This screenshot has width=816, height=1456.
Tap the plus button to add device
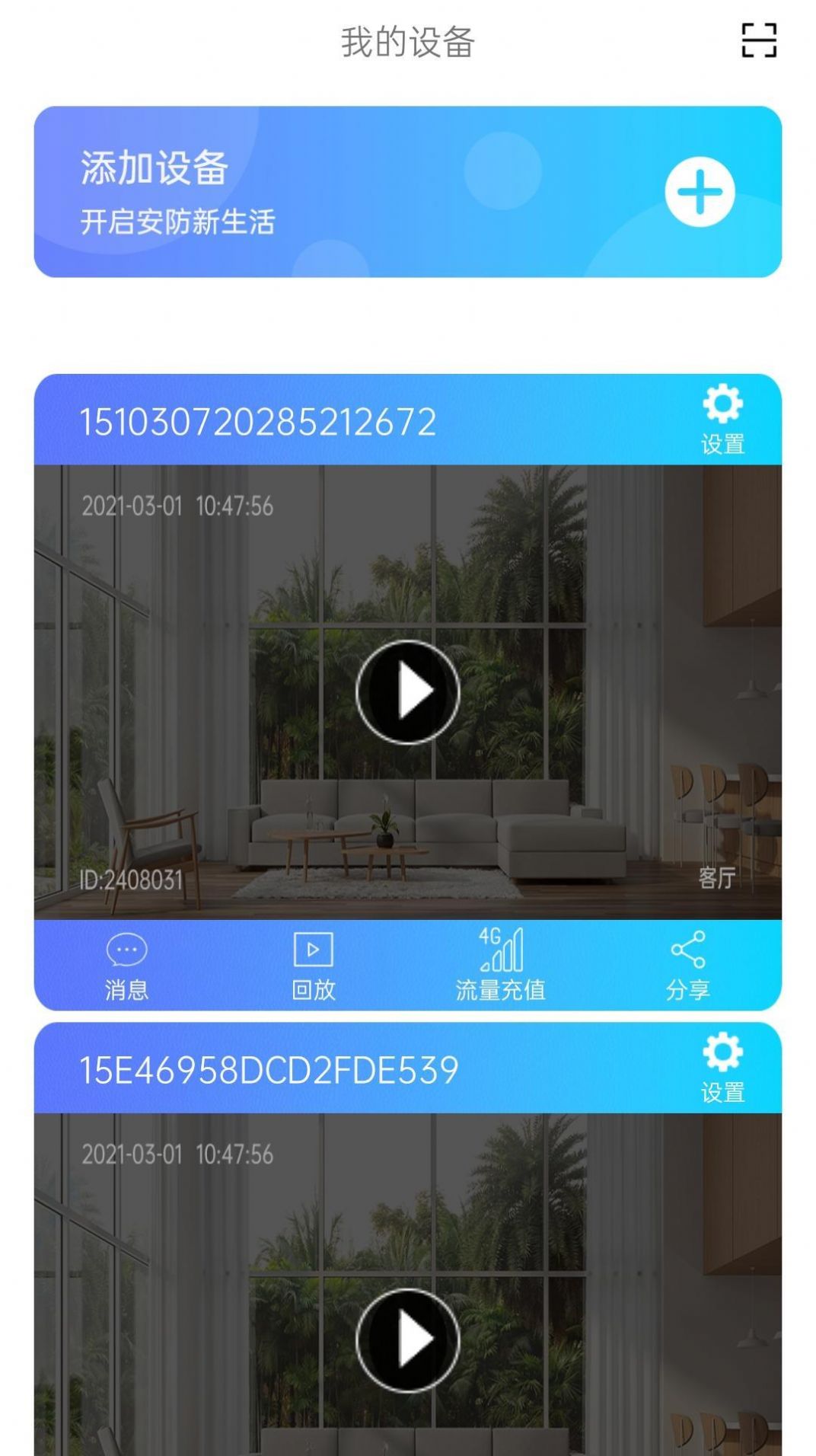coord(699,192)
